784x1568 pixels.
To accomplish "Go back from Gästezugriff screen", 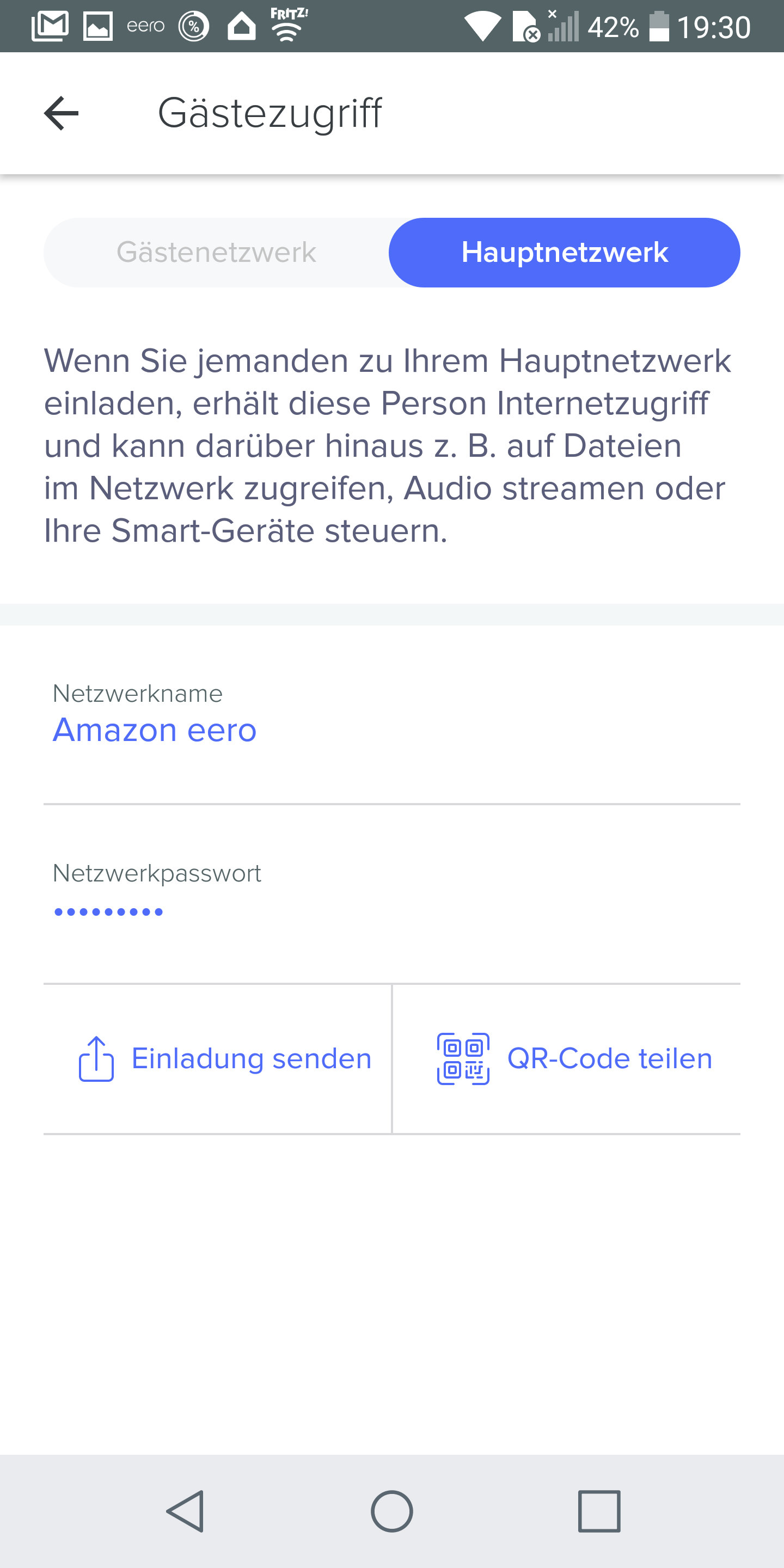I will (62, 113).
